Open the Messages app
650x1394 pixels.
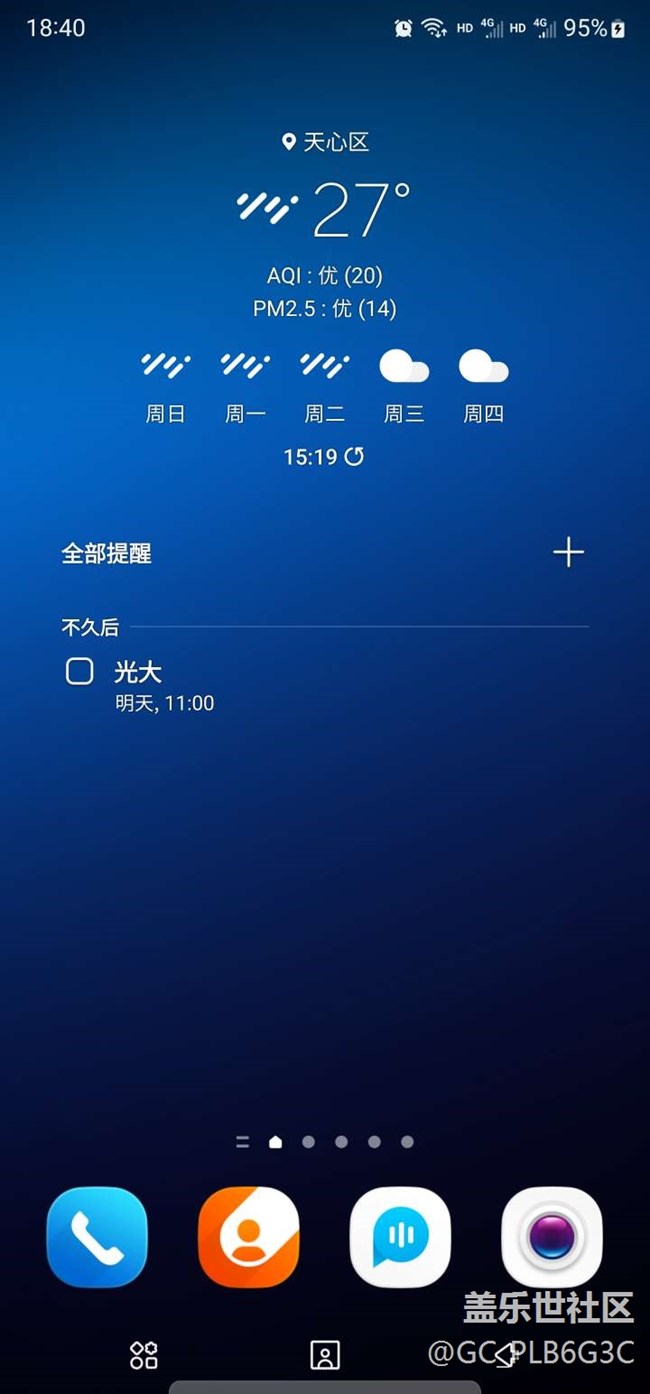tap(400, 1237)
